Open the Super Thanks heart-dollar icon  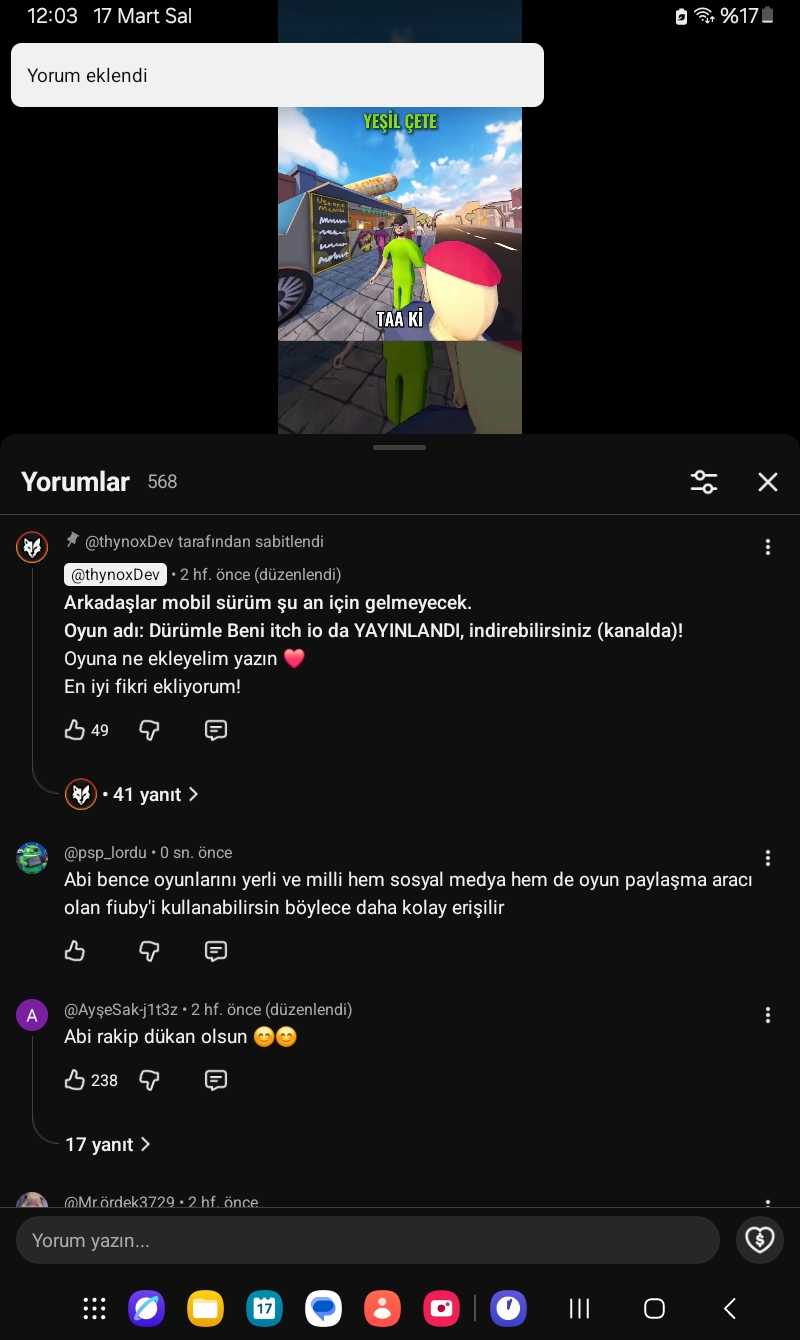[x=759, y=1240]
